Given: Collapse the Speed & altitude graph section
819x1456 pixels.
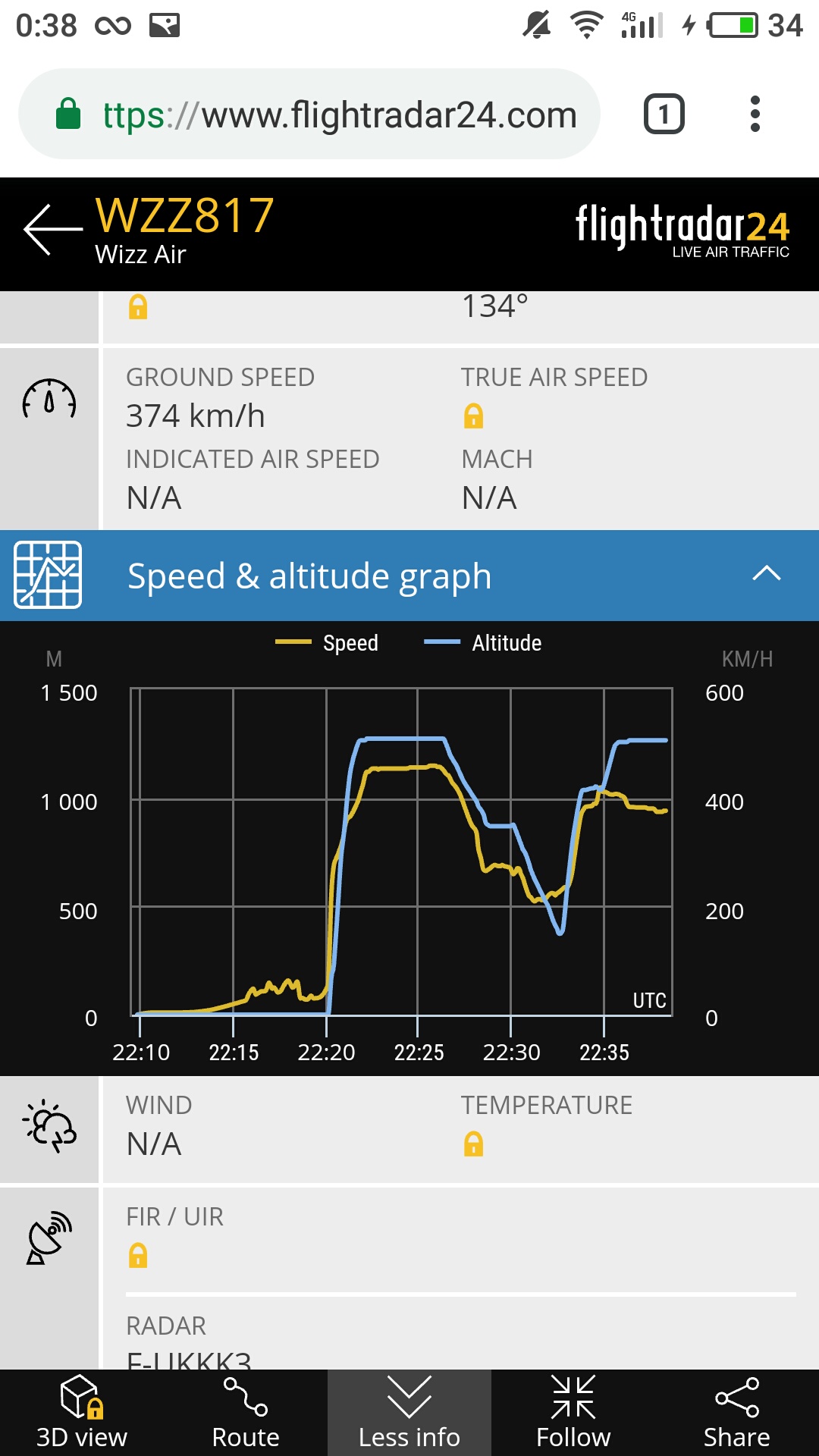Looking at the screenshot, I should (767, 574).
